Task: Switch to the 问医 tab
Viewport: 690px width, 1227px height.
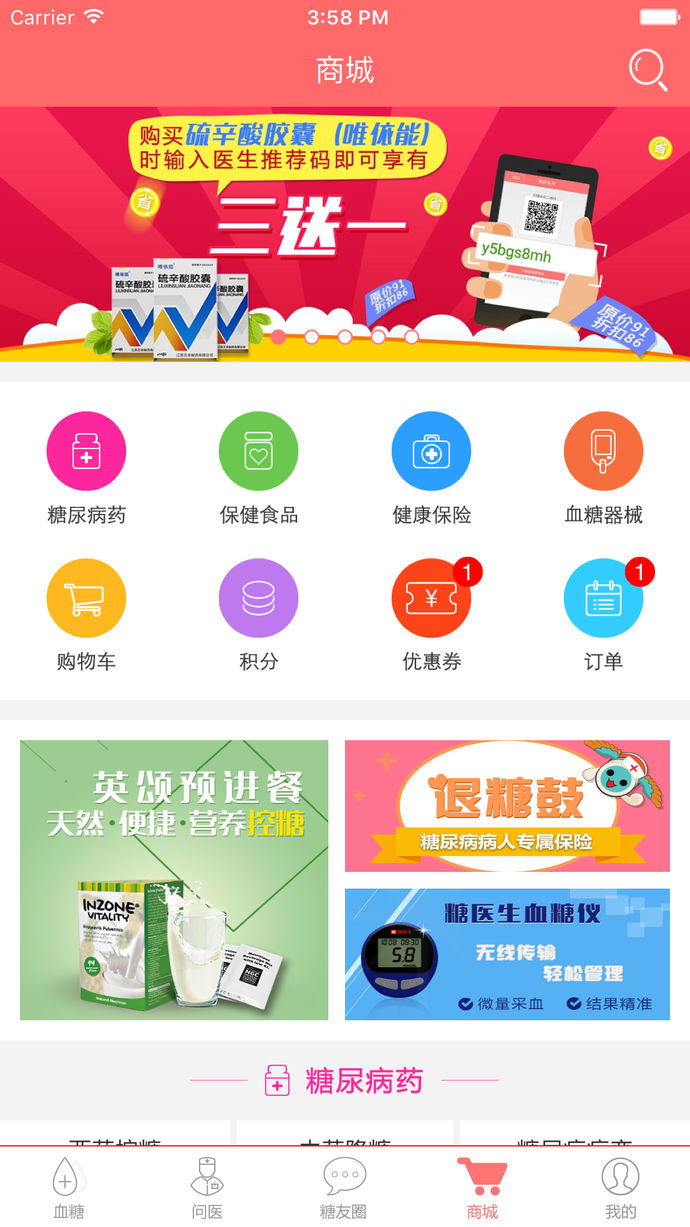Action: click(207, 1188)
